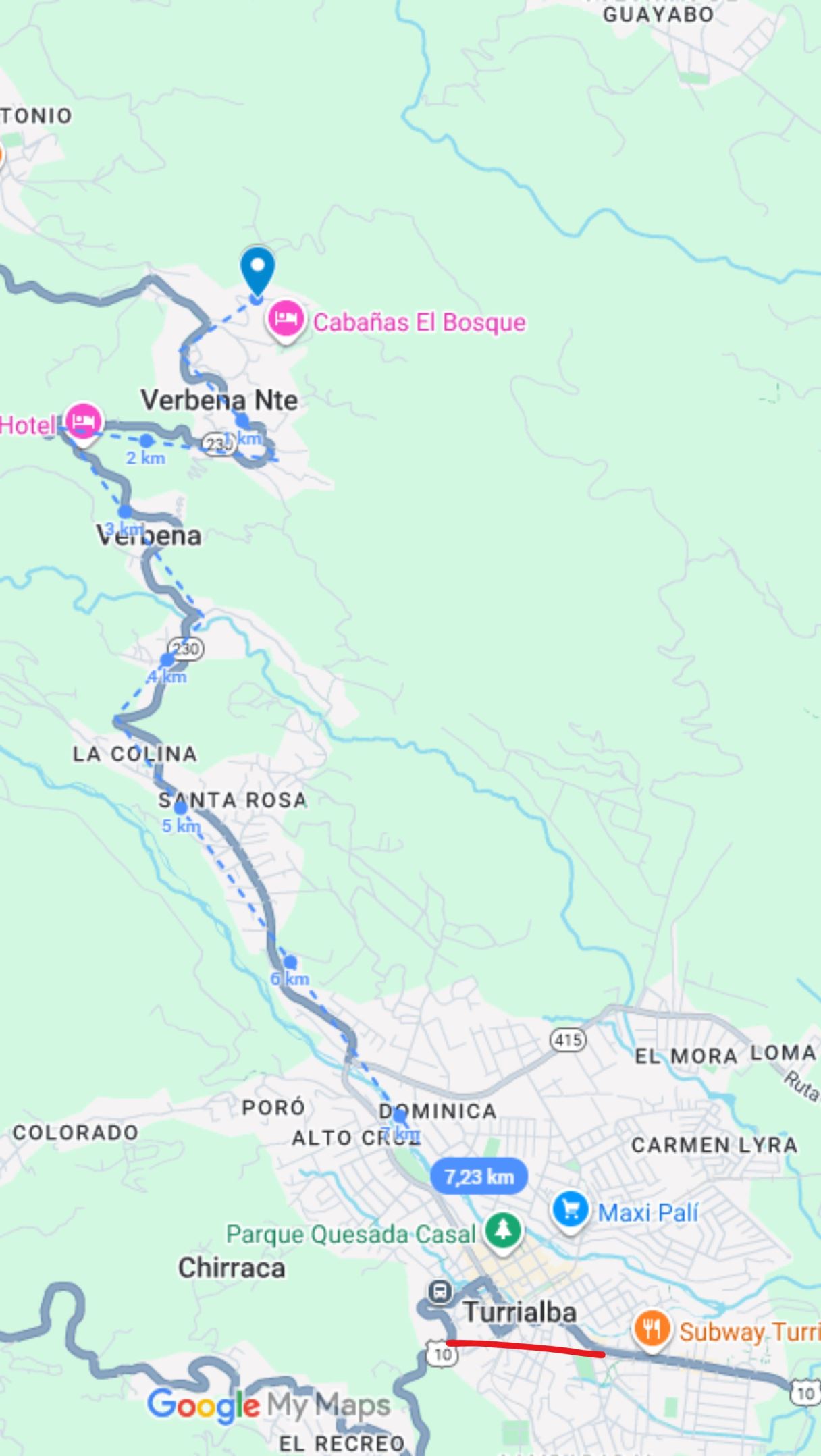Open the Cabañas El Bosque lodging pin
This screenshot has width=821, height=1456.
coord(286,319)
